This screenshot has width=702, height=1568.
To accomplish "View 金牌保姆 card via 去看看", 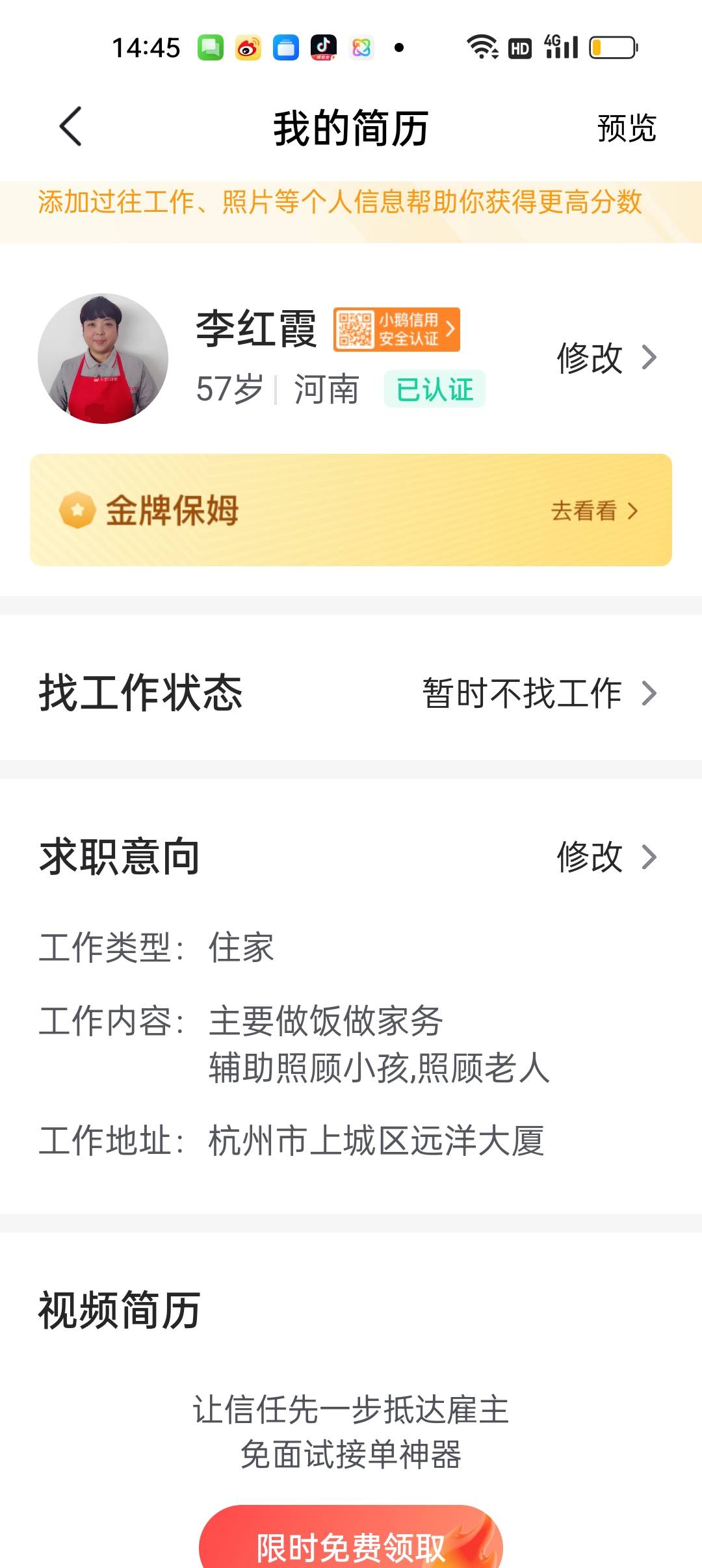I will coord(594,511).
